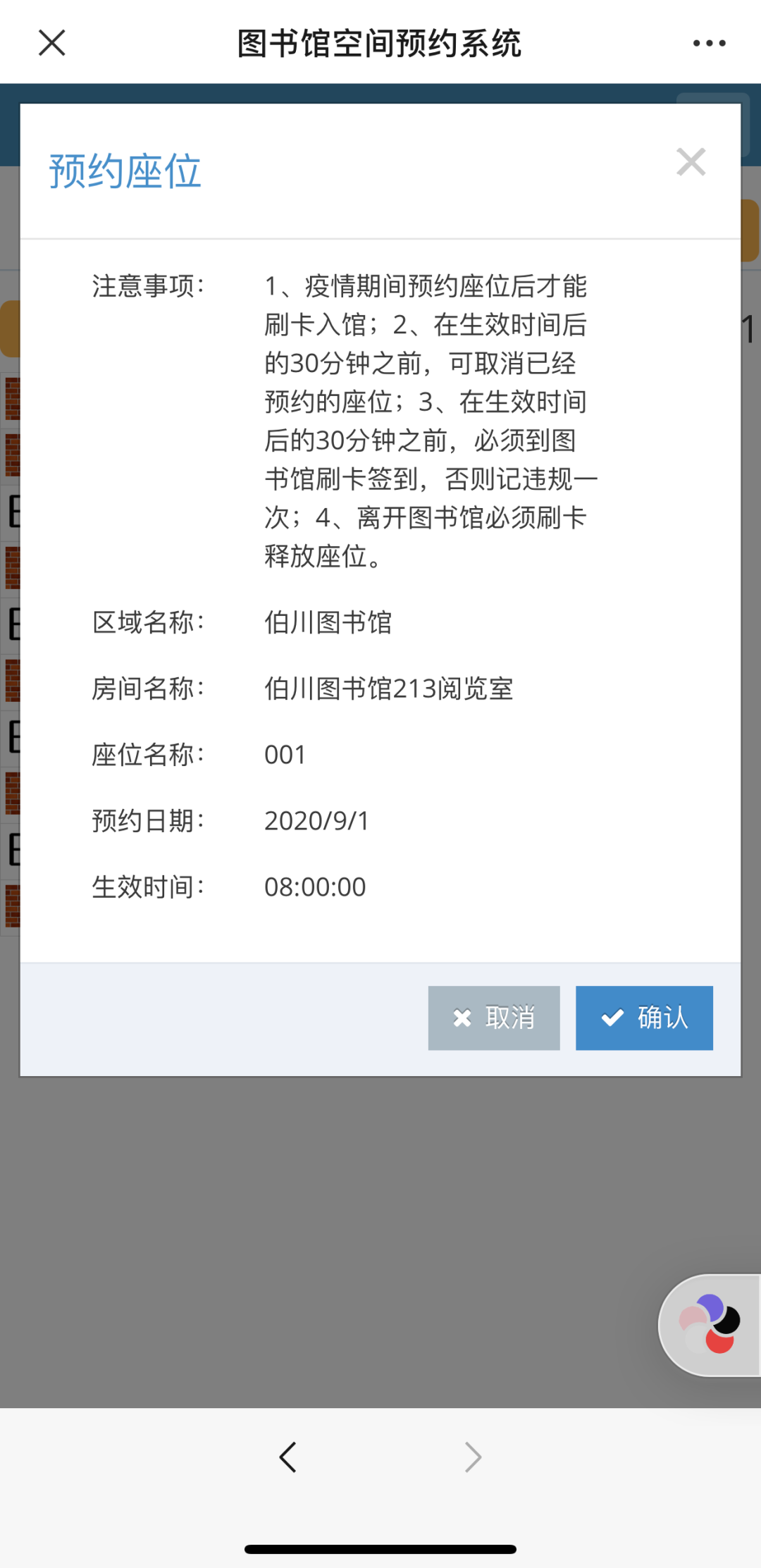Tap the 预约座位 dialog heading
Viewport: 761px width, 1568px height.
point(125,169)
